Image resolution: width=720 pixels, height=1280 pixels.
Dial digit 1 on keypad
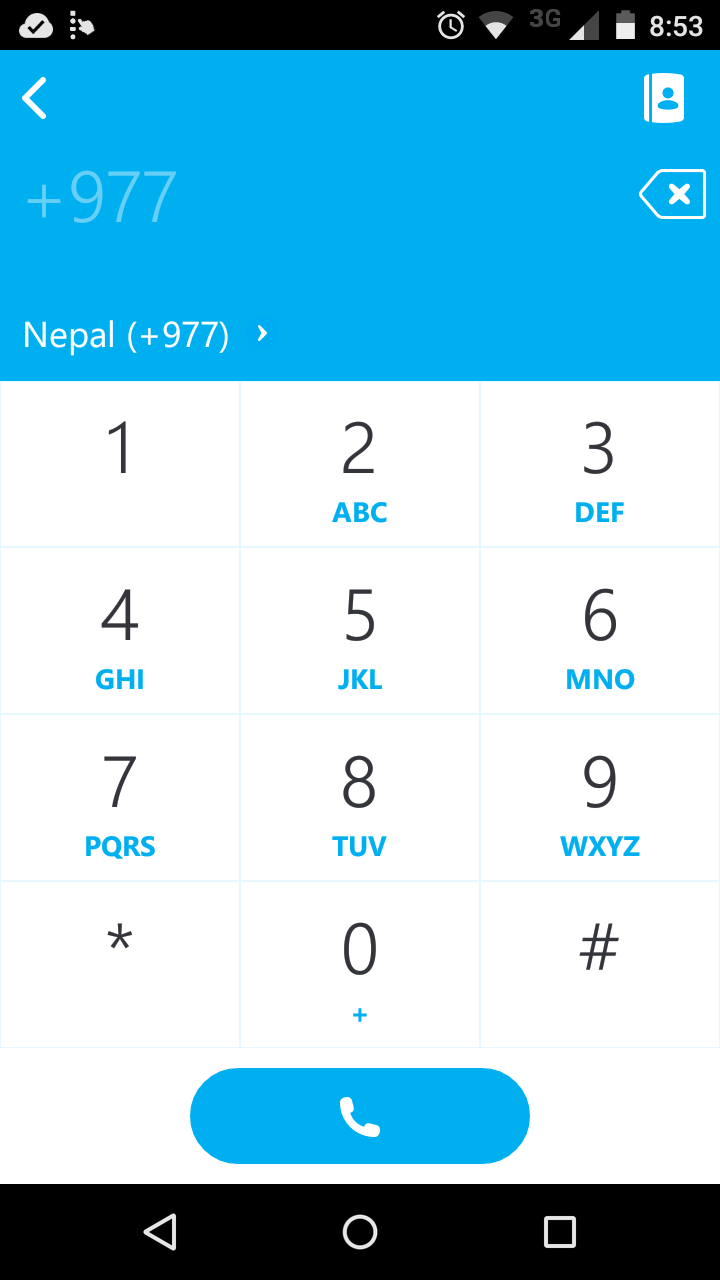(x=120, y=464)
